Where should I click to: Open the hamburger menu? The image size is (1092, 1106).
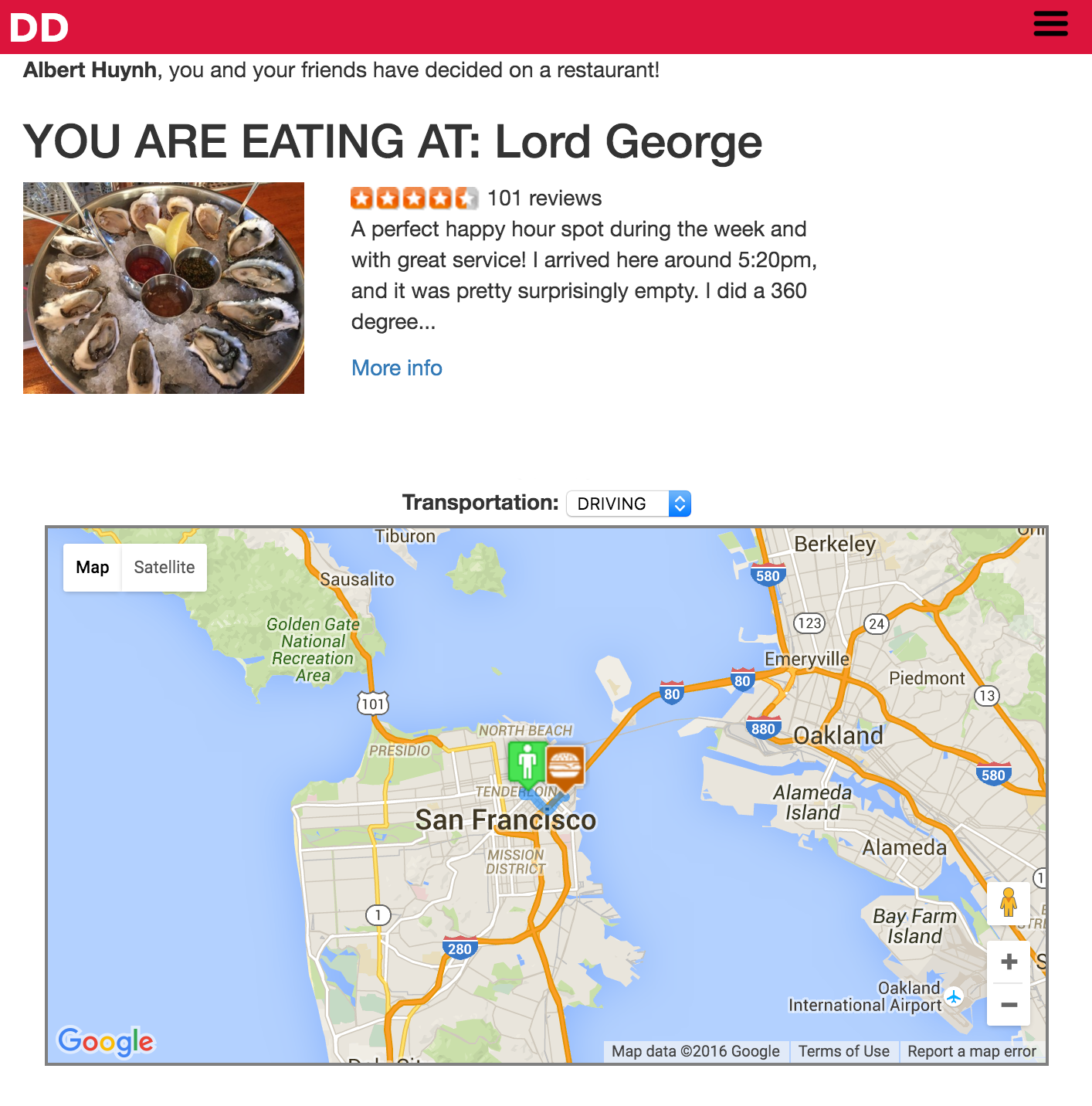[x=1050, y=24]
